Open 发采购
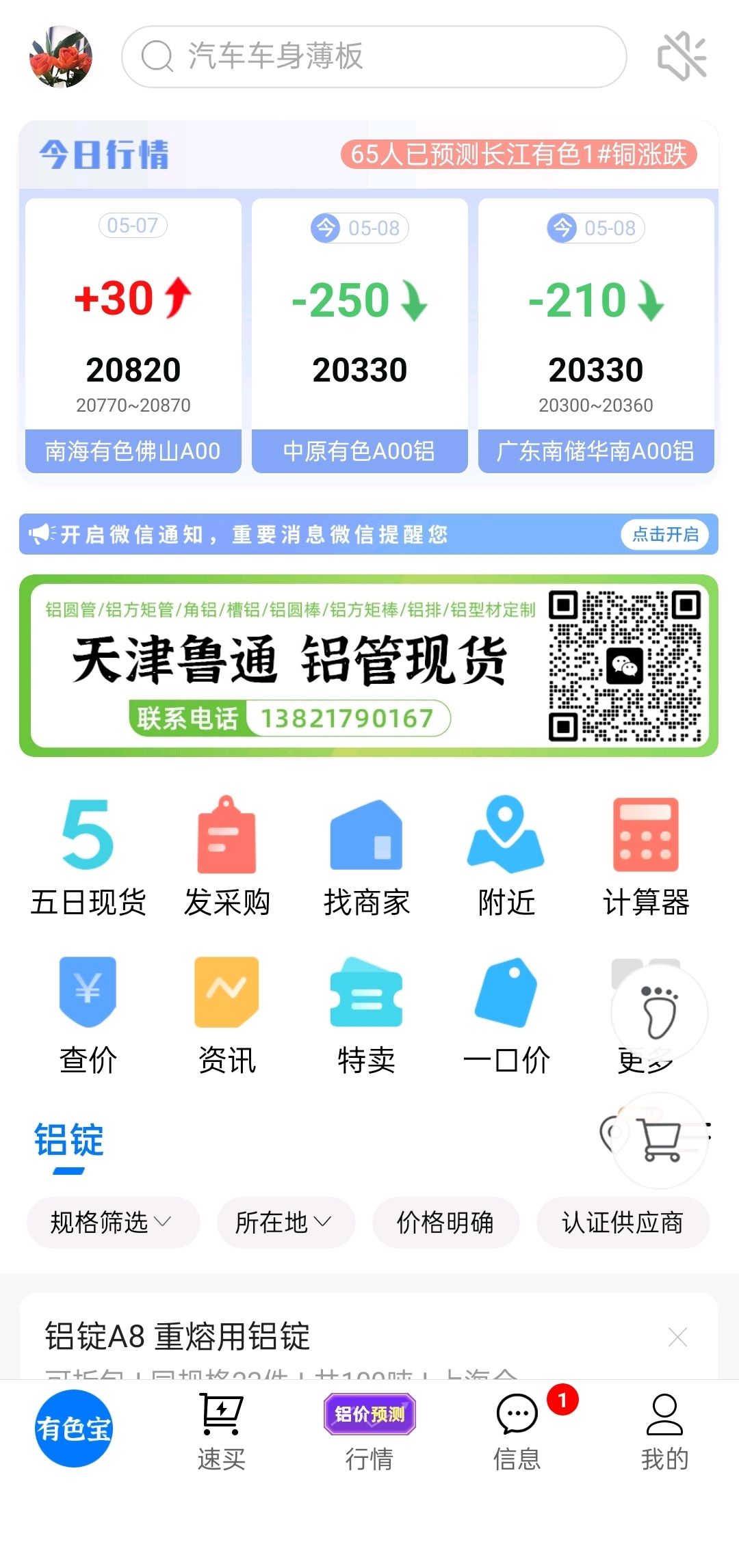This screenshot has width=739, height=1568. pos(227,857)
